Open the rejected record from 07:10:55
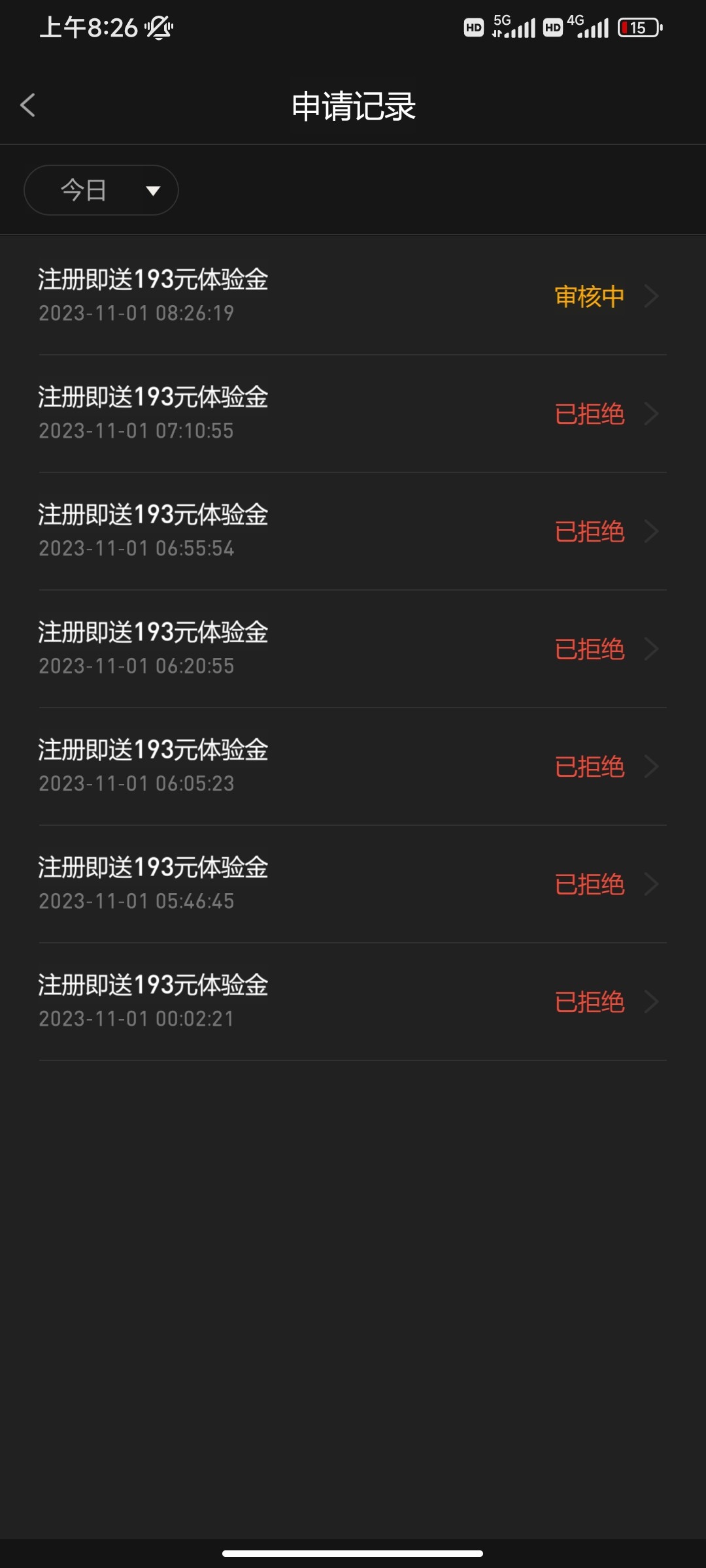706x1568 pixels. [x=353, y=414]
